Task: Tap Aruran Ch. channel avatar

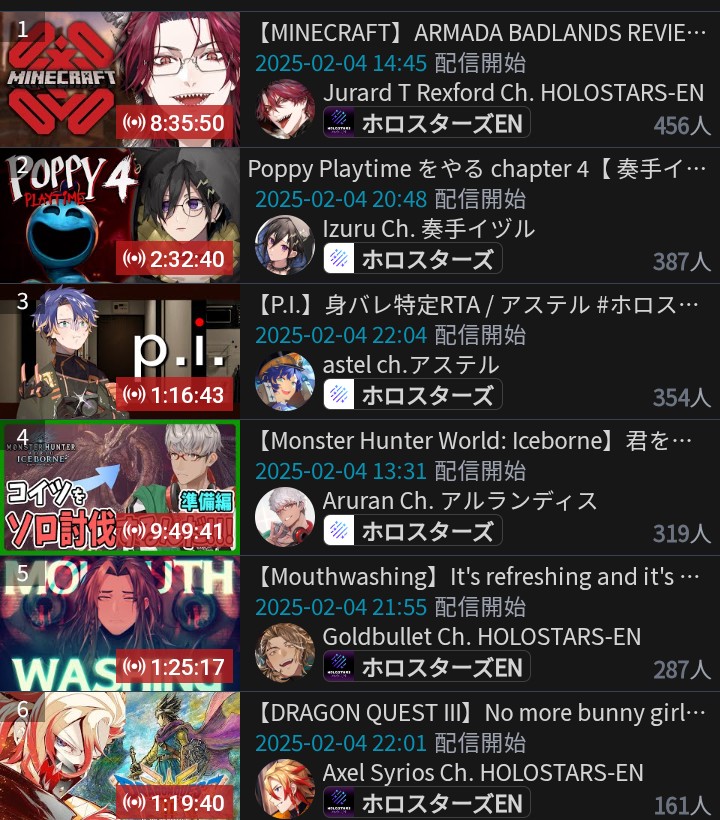Action: pos(285,517)
